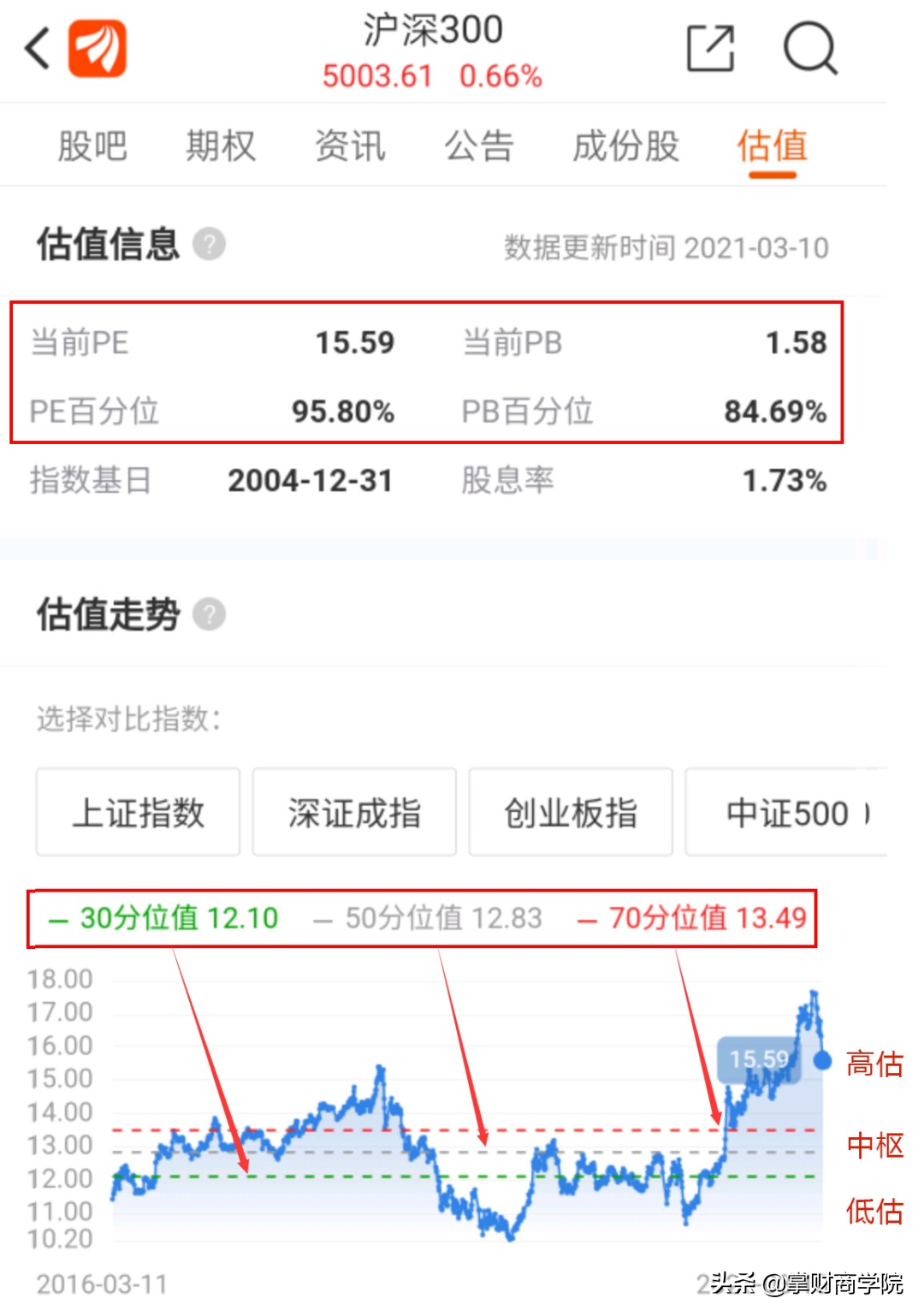This screenshot has width=924, height=1316.
Task: Tap the 15.59 value badge on chart
Action: 761,1059
